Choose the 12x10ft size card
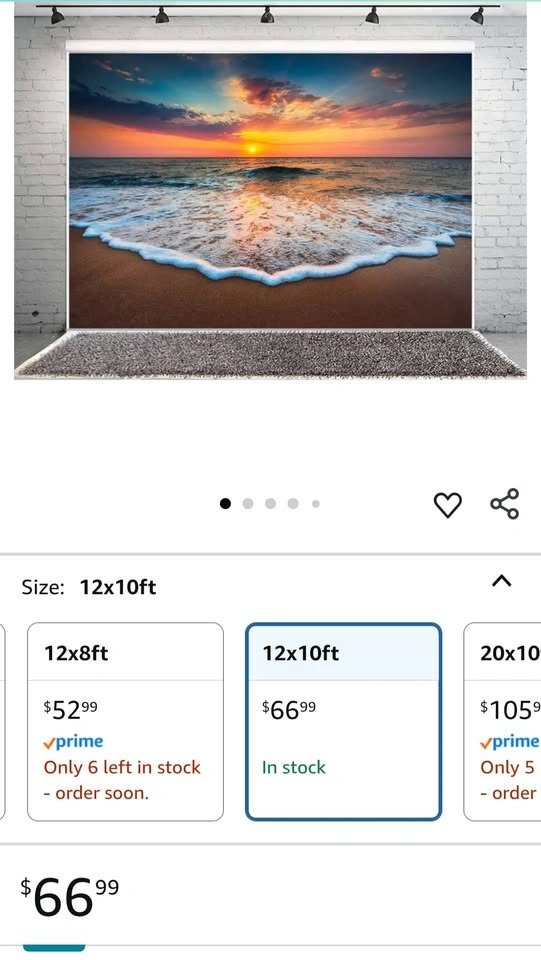541x960 pixels. click(x=343, y=722)
